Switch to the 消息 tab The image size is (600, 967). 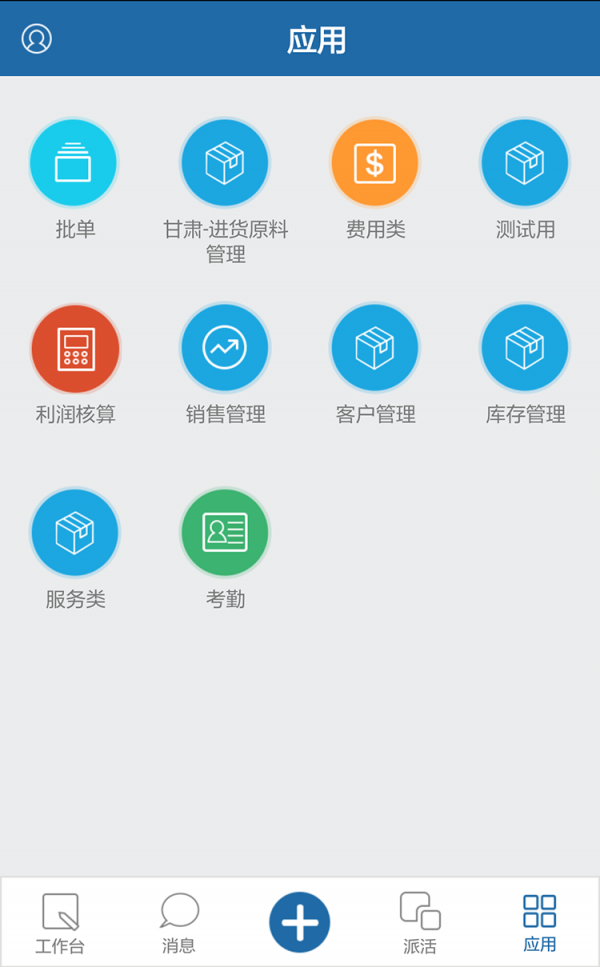(x=179, y=923)
